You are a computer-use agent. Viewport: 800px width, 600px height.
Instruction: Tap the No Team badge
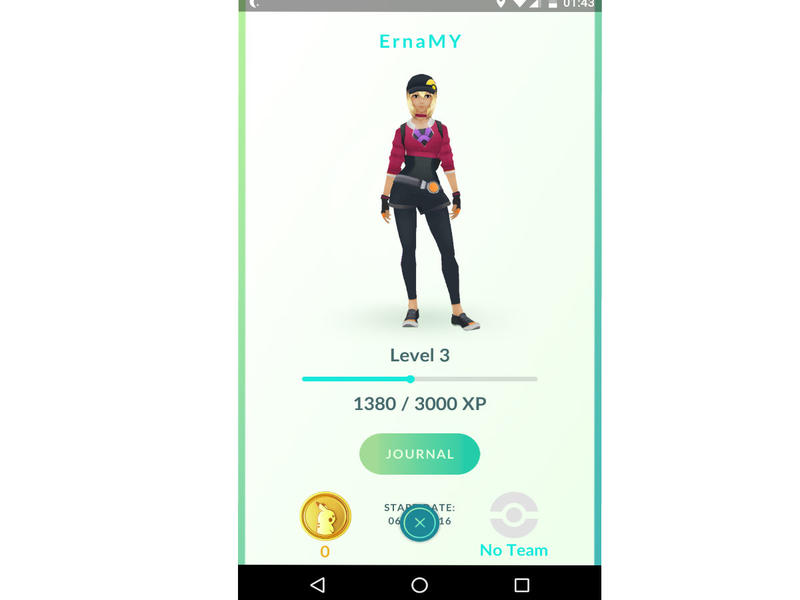click(514, 518)
